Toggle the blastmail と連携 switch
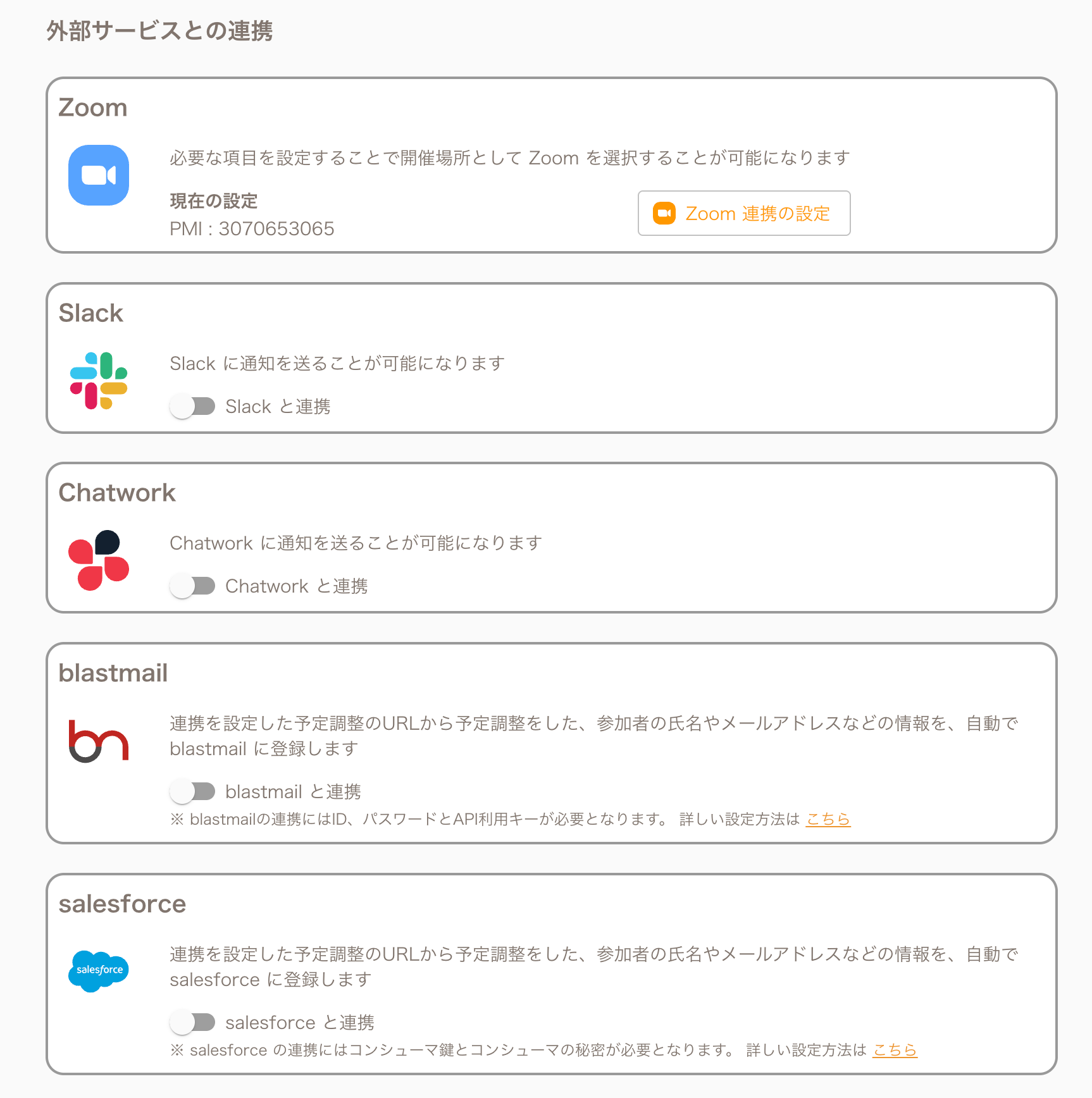 click(x=192, y=791)
